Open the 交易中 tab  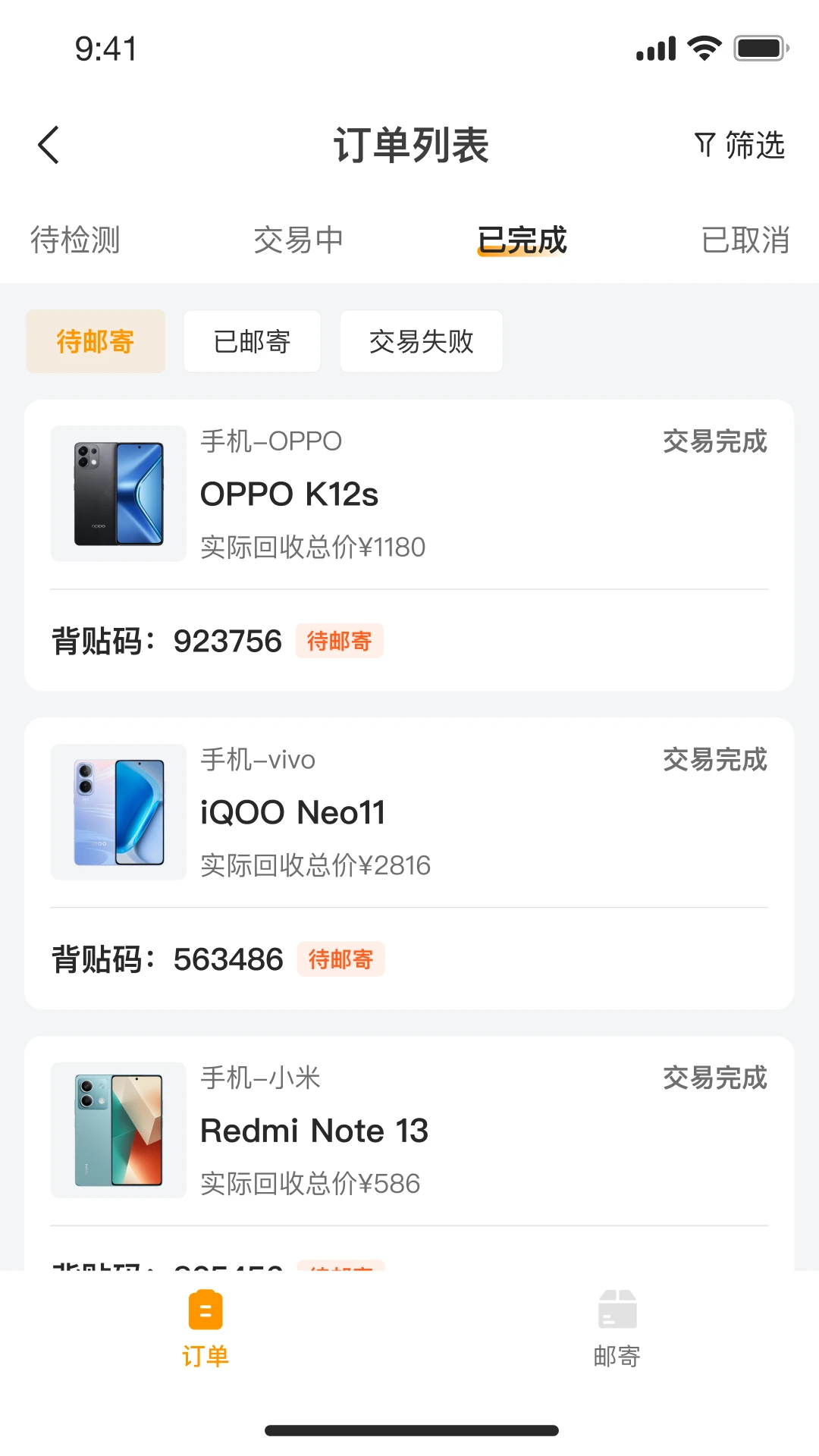pyautogui.click(x=299, y=240)
